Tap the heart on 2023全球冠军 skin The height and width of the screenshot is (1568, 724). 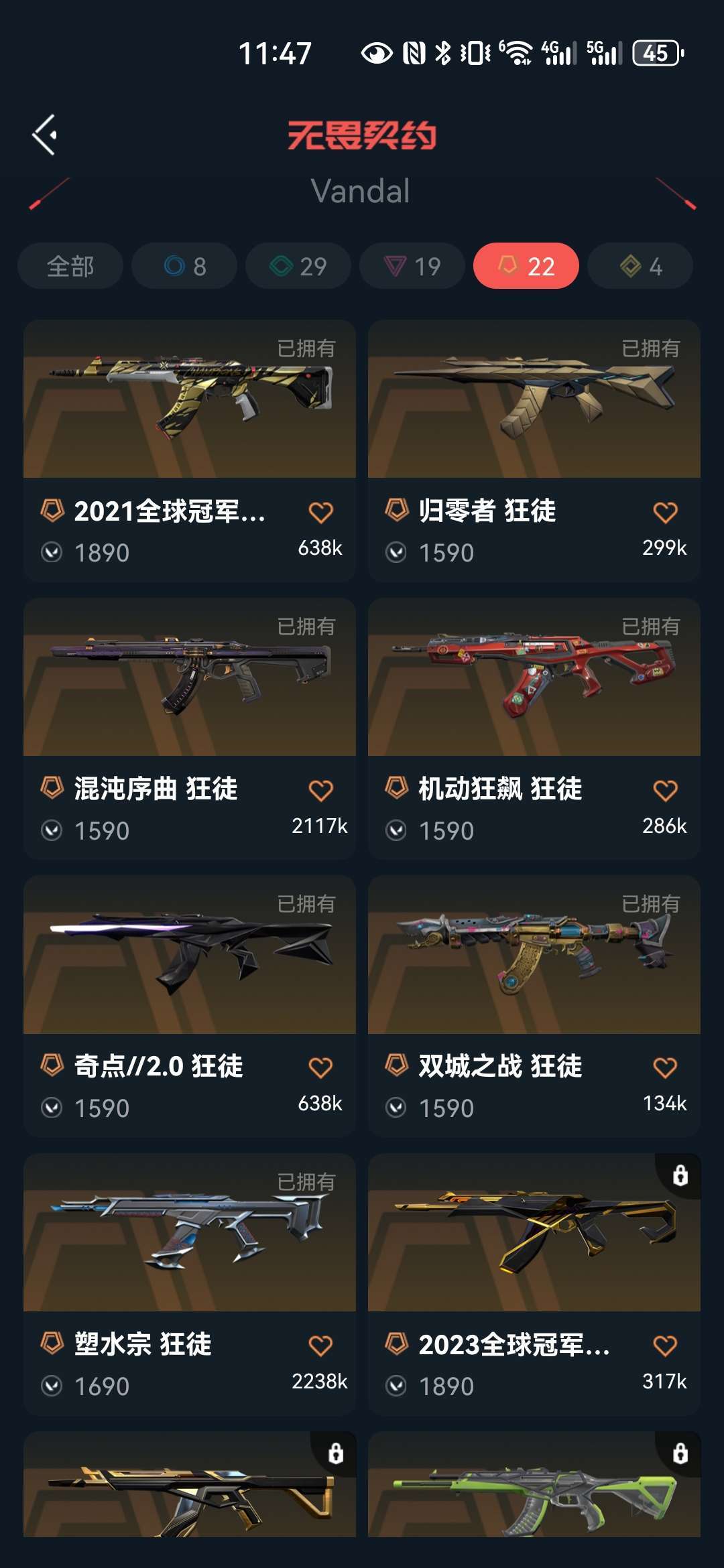[665, 1346]
